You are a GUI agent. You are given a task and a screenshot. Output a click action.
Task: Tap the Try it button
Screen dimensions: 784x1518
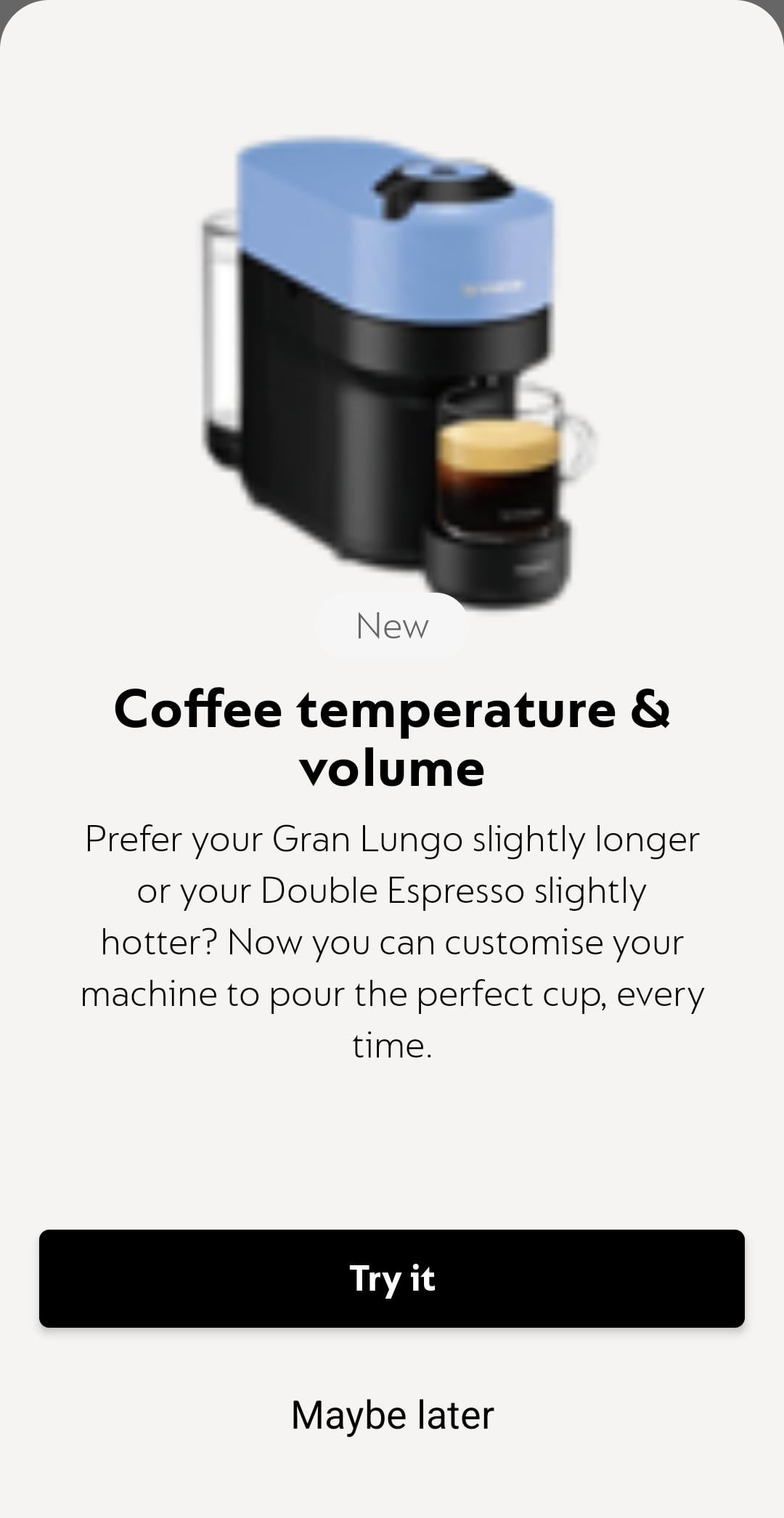[392, 1278]
